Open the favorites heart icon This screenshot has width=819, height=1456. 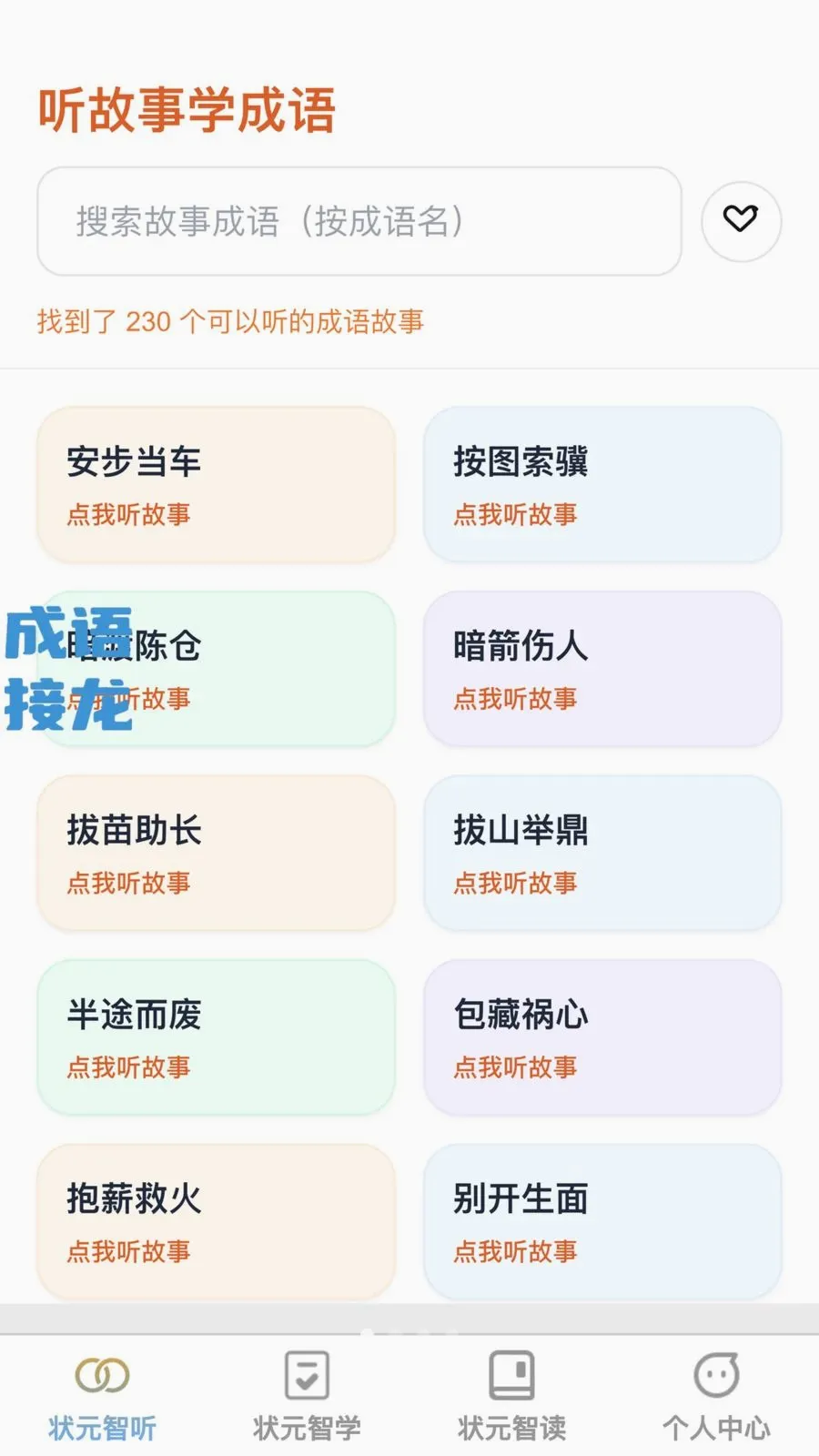click(741, 221)
